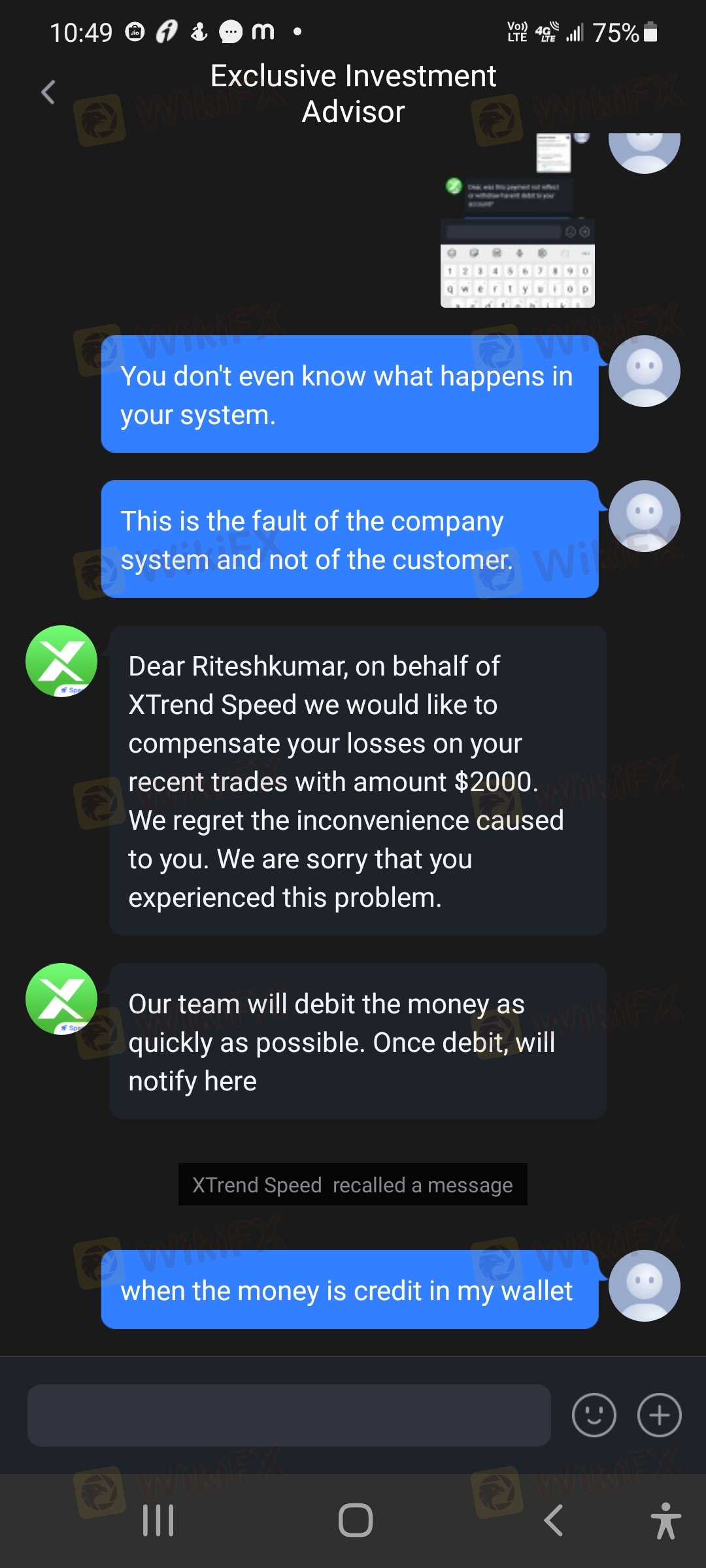The width and height of the screenshot is (706, 1568).
Task: Go to the system home screen
Action: [x=356, y=1520]
